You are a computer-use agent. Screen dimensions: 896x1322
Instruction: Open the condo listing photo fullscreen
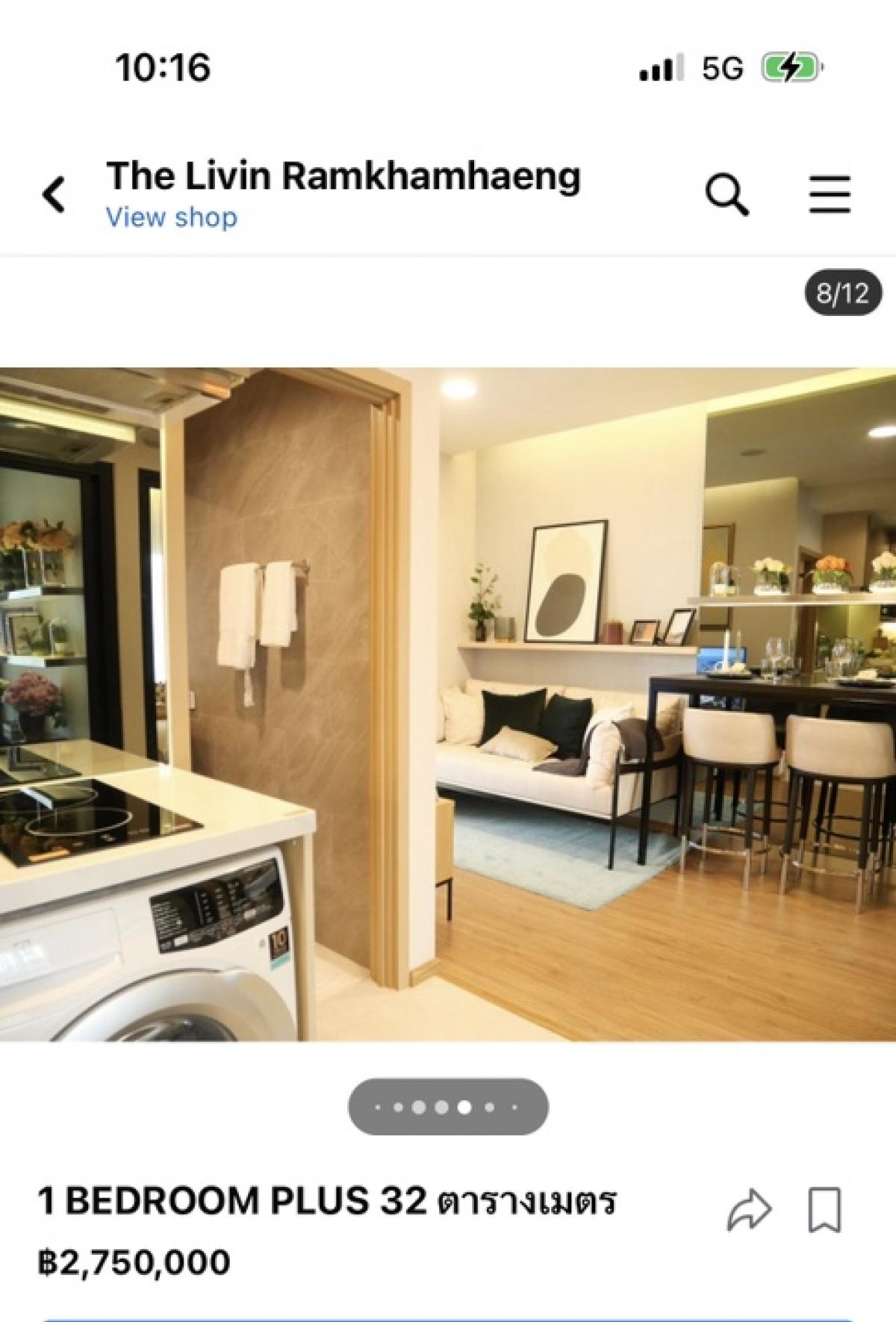pyautogui.click(x=448, y=704)
